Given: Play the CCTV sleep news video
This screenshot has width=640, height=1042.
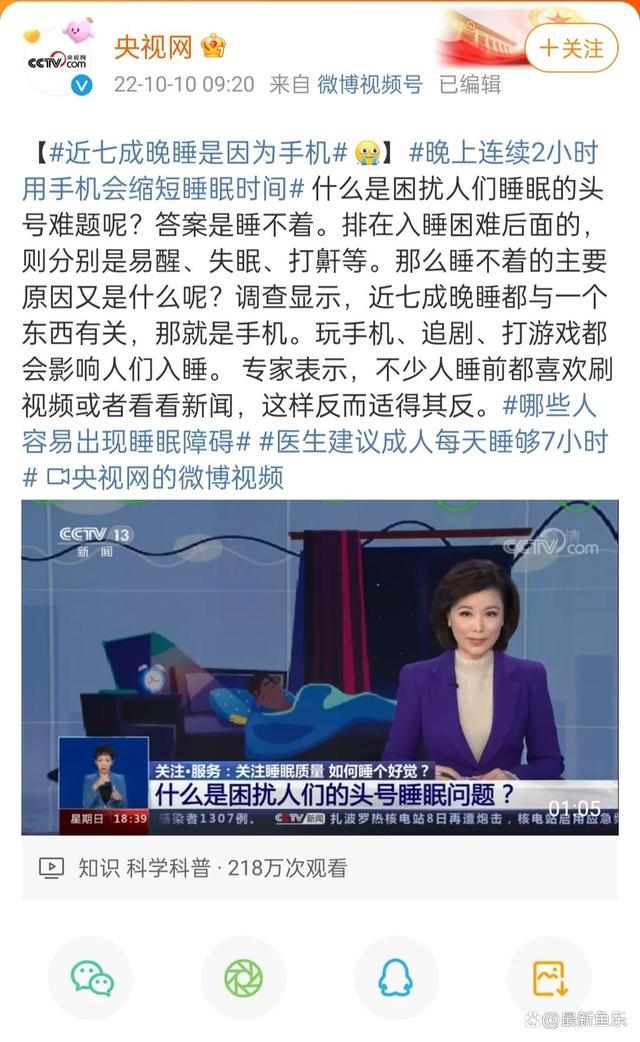Looking at the screenshot, I should pos(320,667).
